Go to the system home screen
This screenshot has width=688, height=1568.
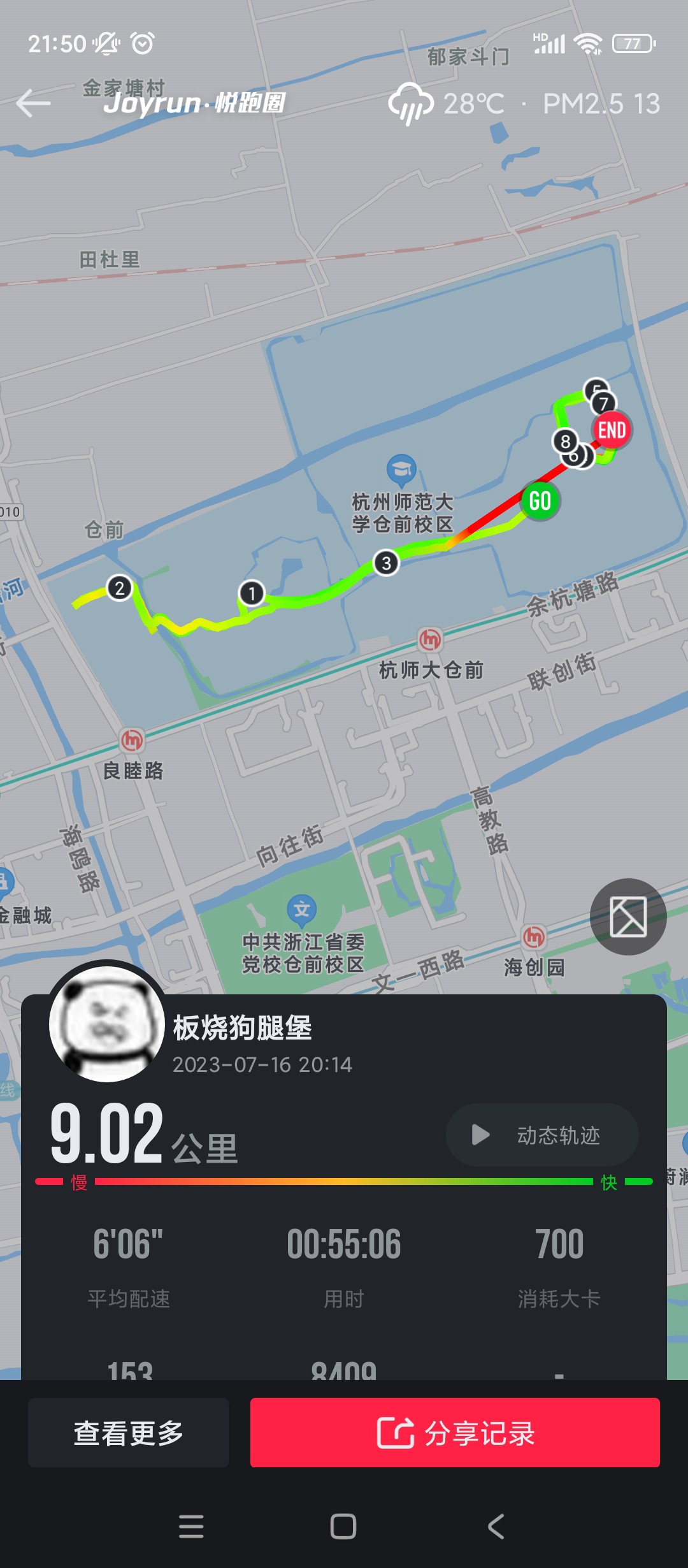coord(343,1527)
